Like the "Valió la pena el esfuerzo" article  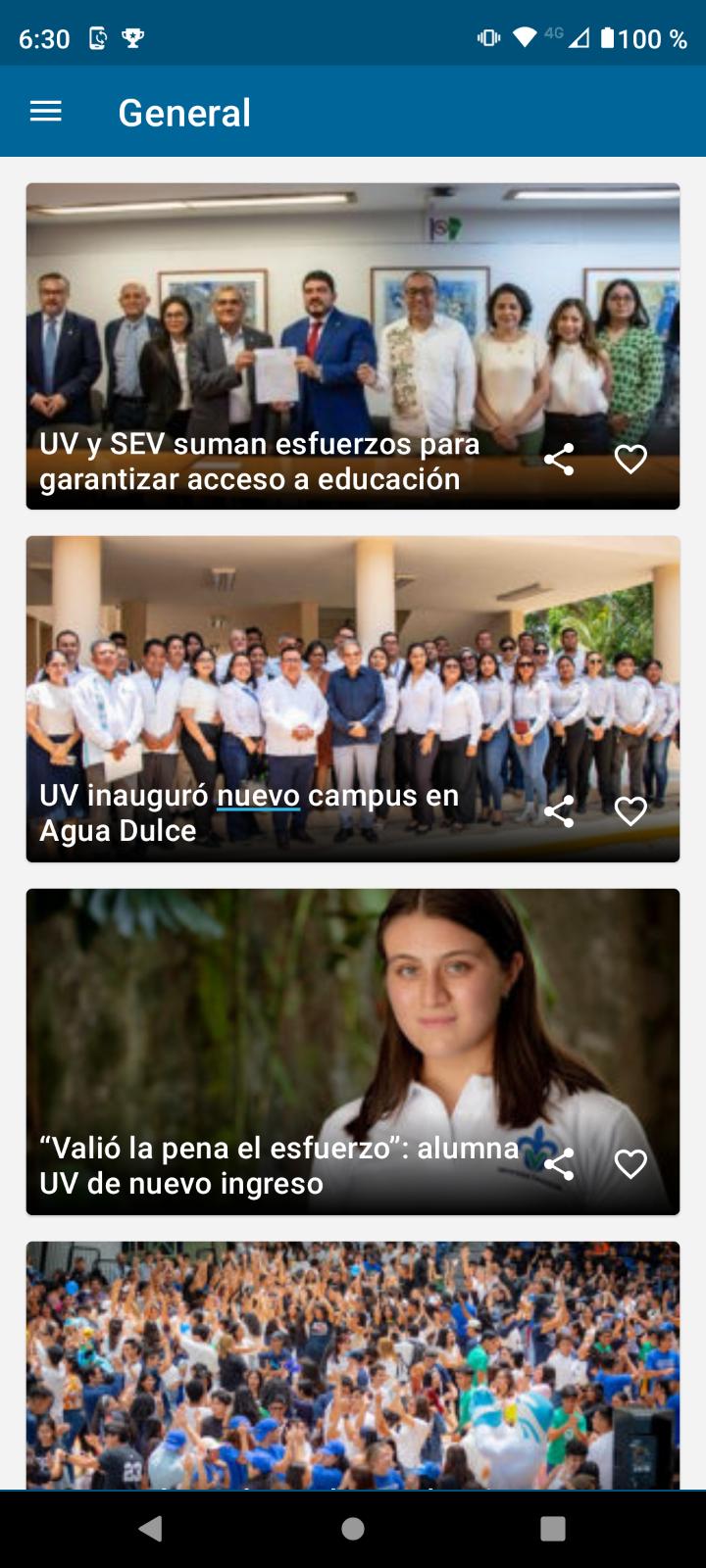pyautogui.click(x=630, y=1164)
